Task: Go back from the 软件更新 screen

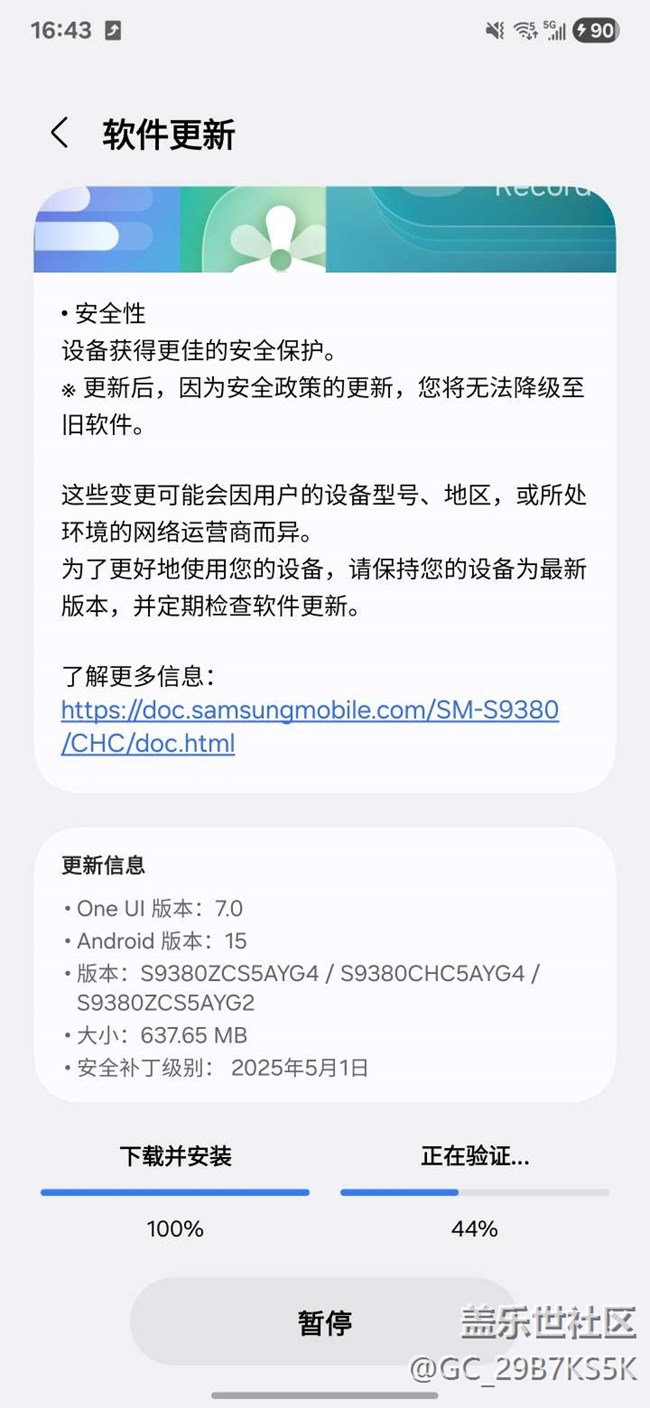Action: [60, 133]
